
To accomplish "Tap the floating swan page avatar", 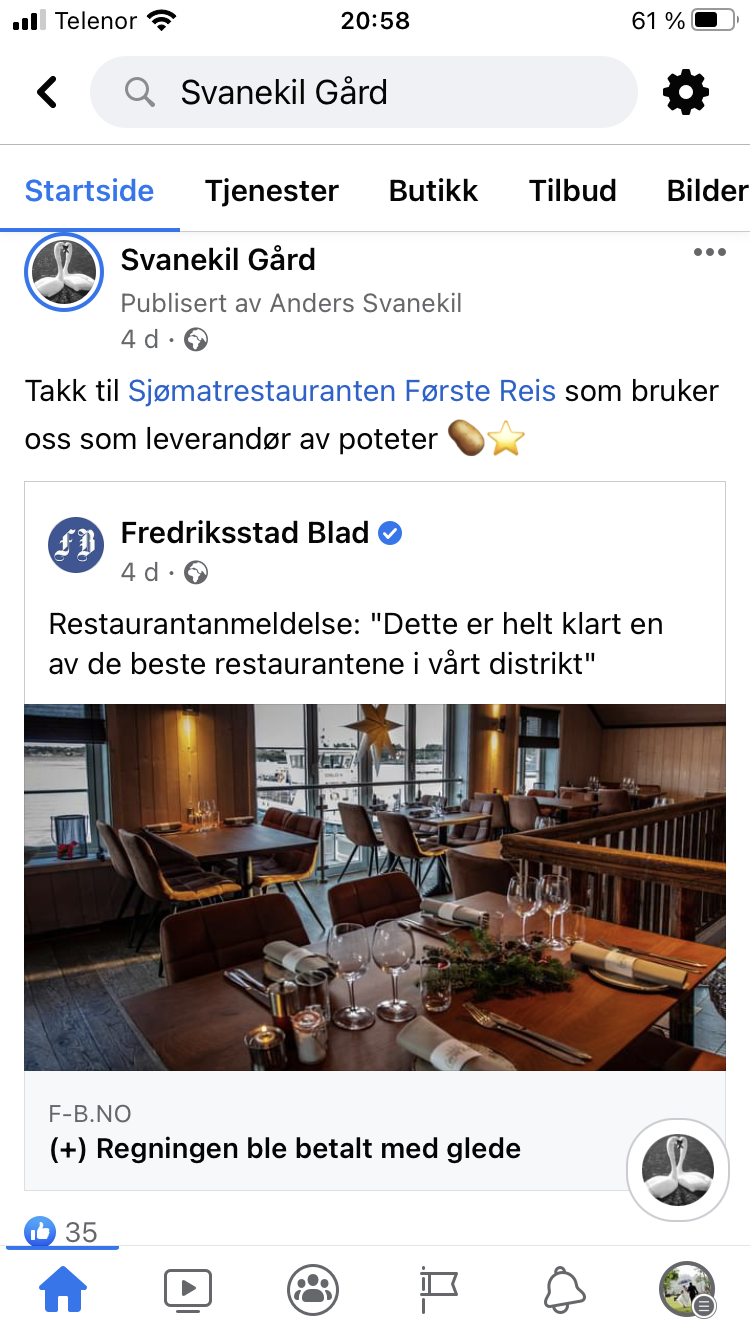I will 678,1170.
